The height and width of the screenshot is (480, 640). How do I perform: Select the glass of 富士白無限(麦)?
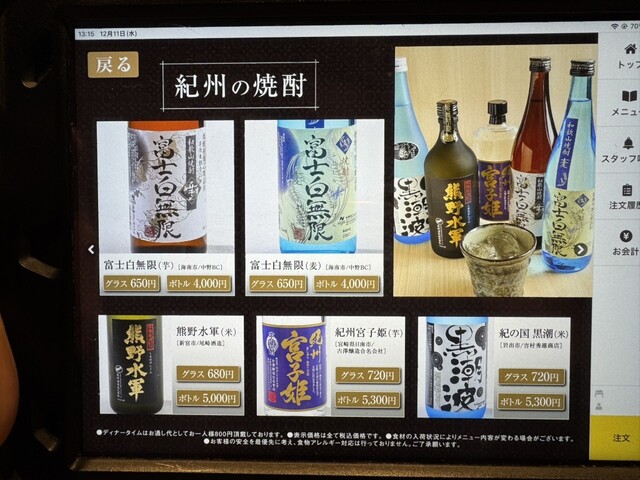277,284
